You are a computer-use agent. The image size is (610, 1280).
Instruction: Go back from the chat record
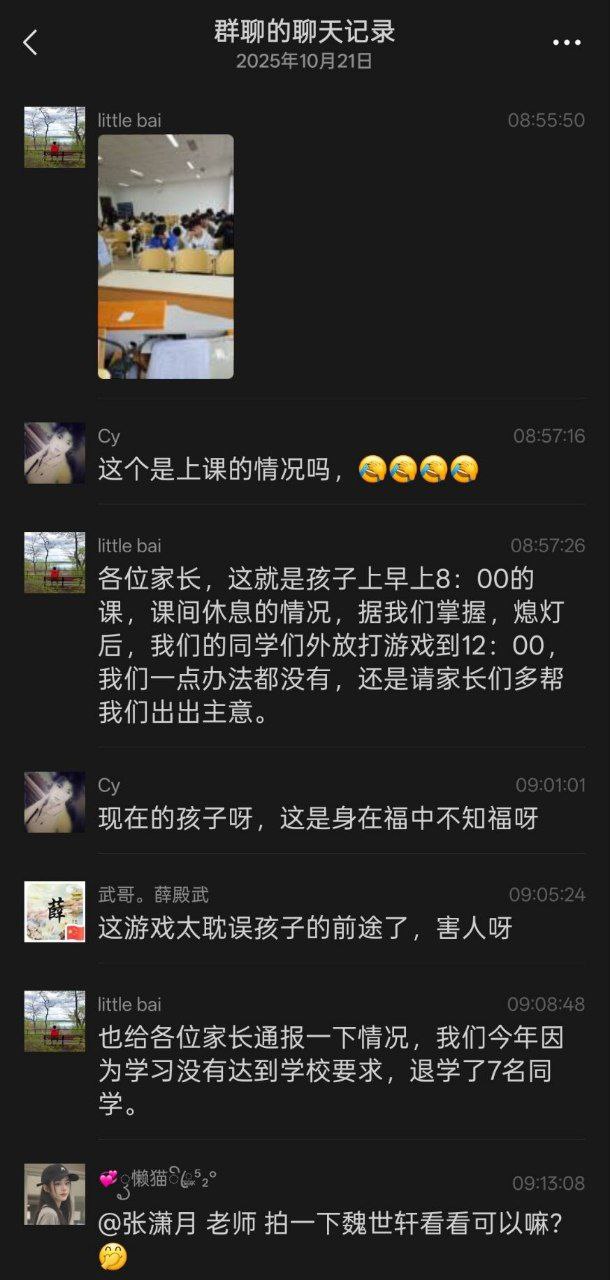30,42
